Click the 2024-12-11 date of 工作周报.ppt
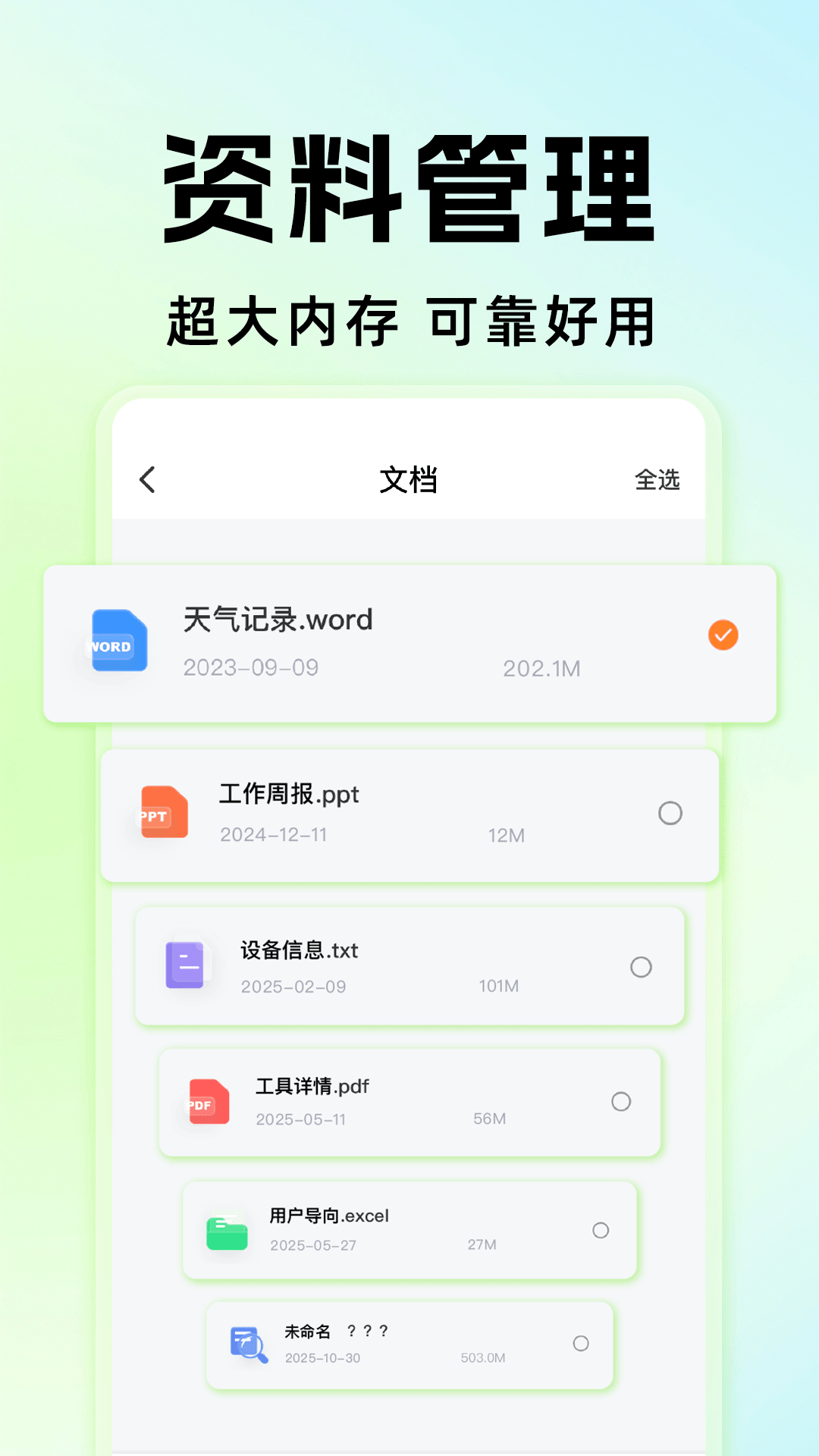The width and height of the screenshot is (819, 1456). coord(275,834)
